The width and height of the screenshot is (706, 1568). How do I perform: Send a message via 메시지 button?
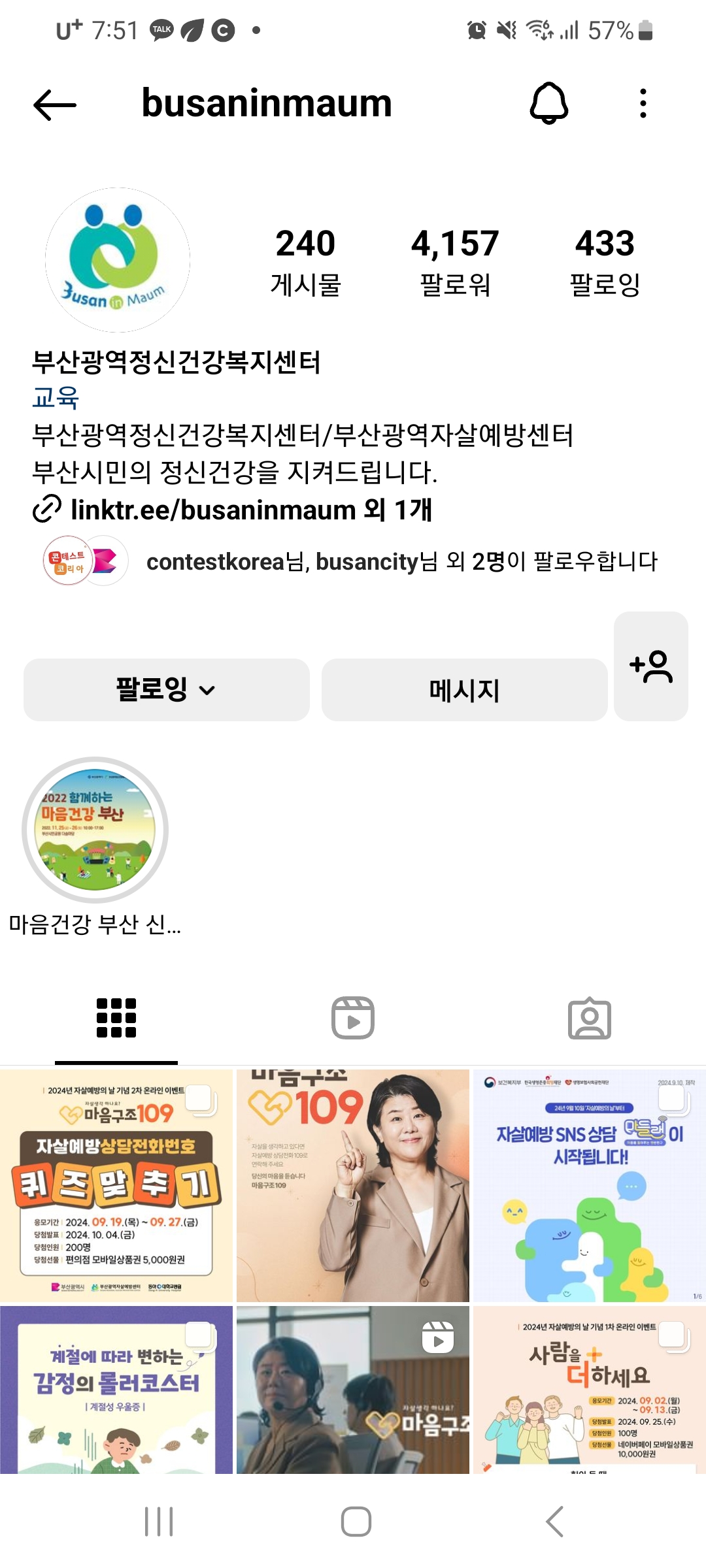[464, 690]
